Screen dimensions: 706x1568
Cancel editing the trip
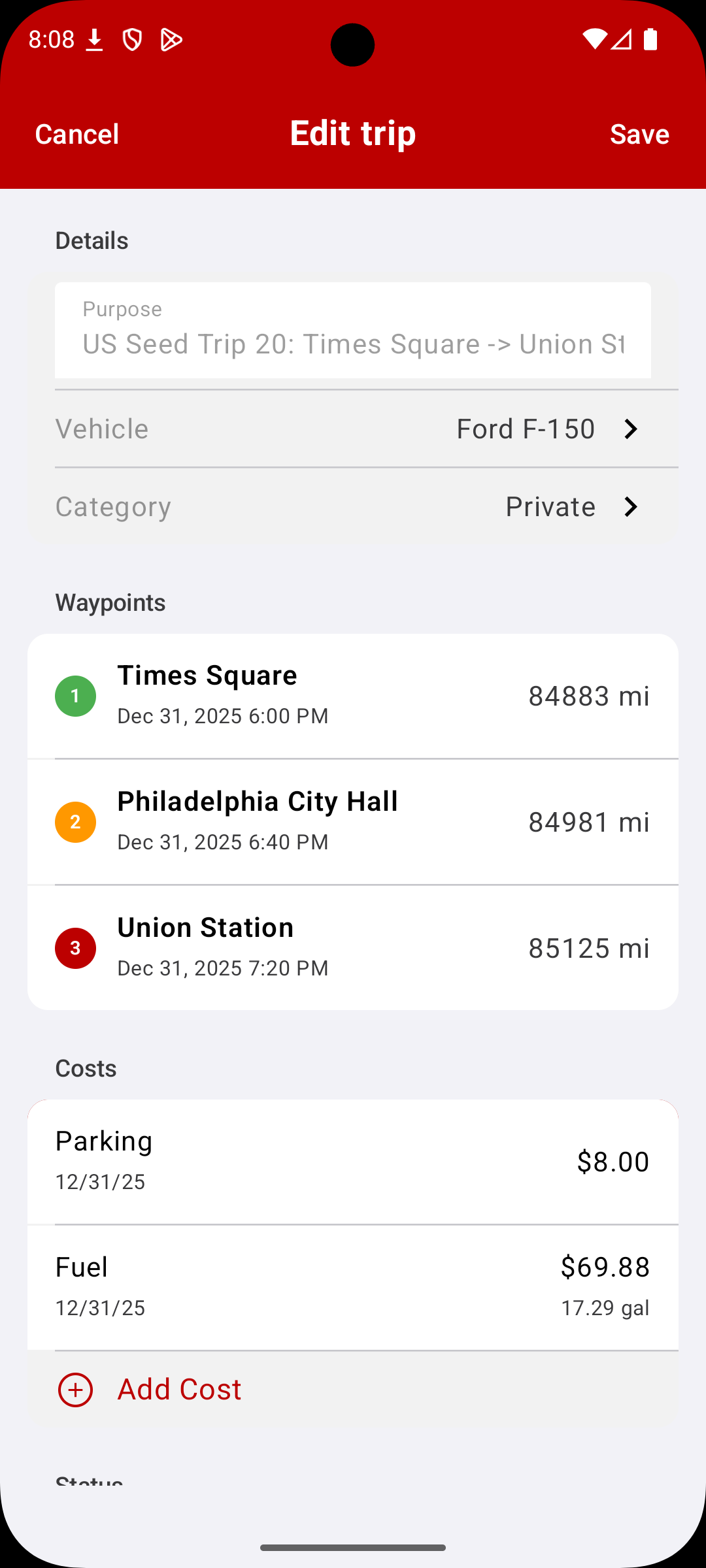point(76,134)
